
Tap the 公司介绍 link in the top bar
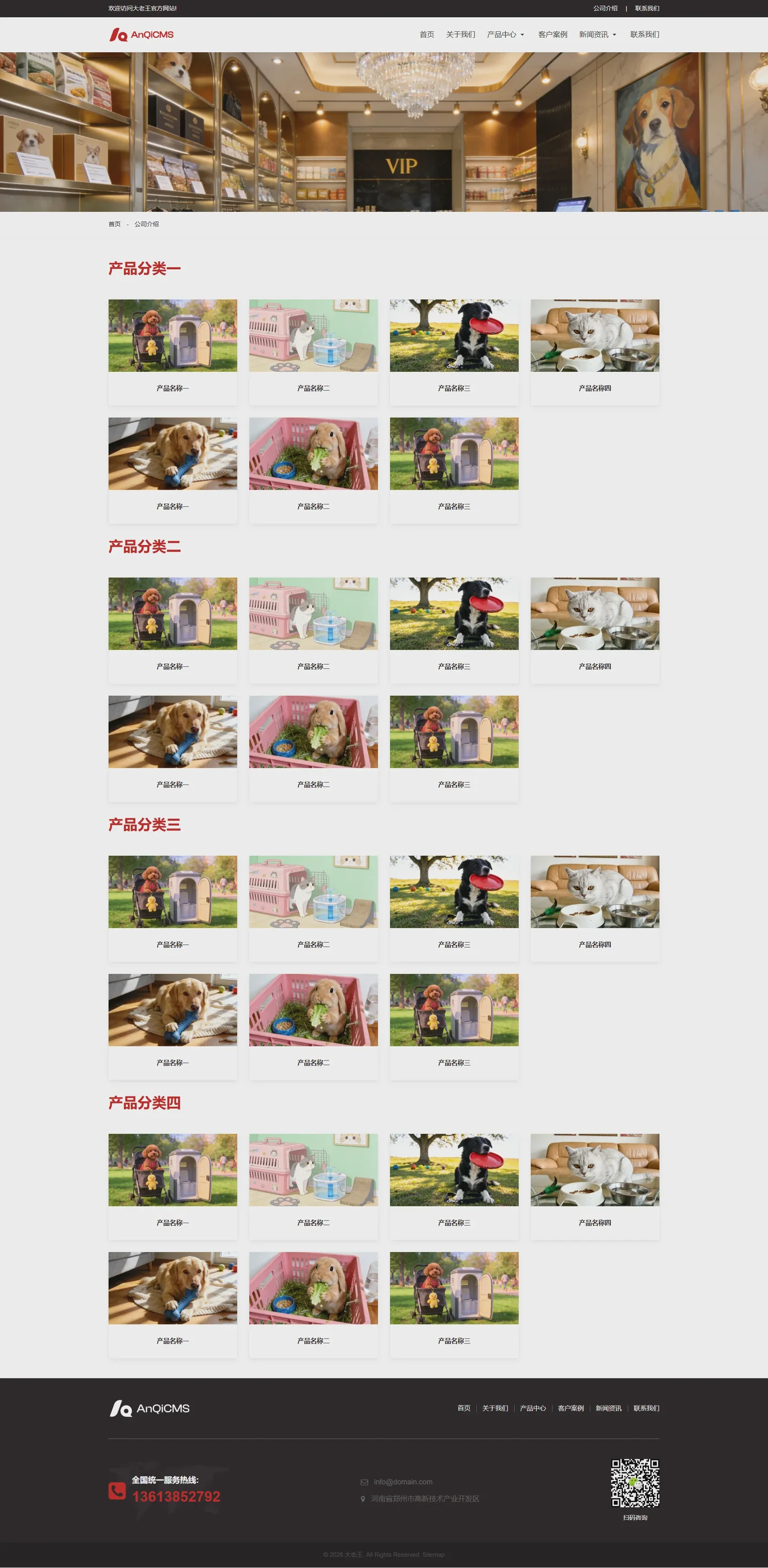point(605,9)
